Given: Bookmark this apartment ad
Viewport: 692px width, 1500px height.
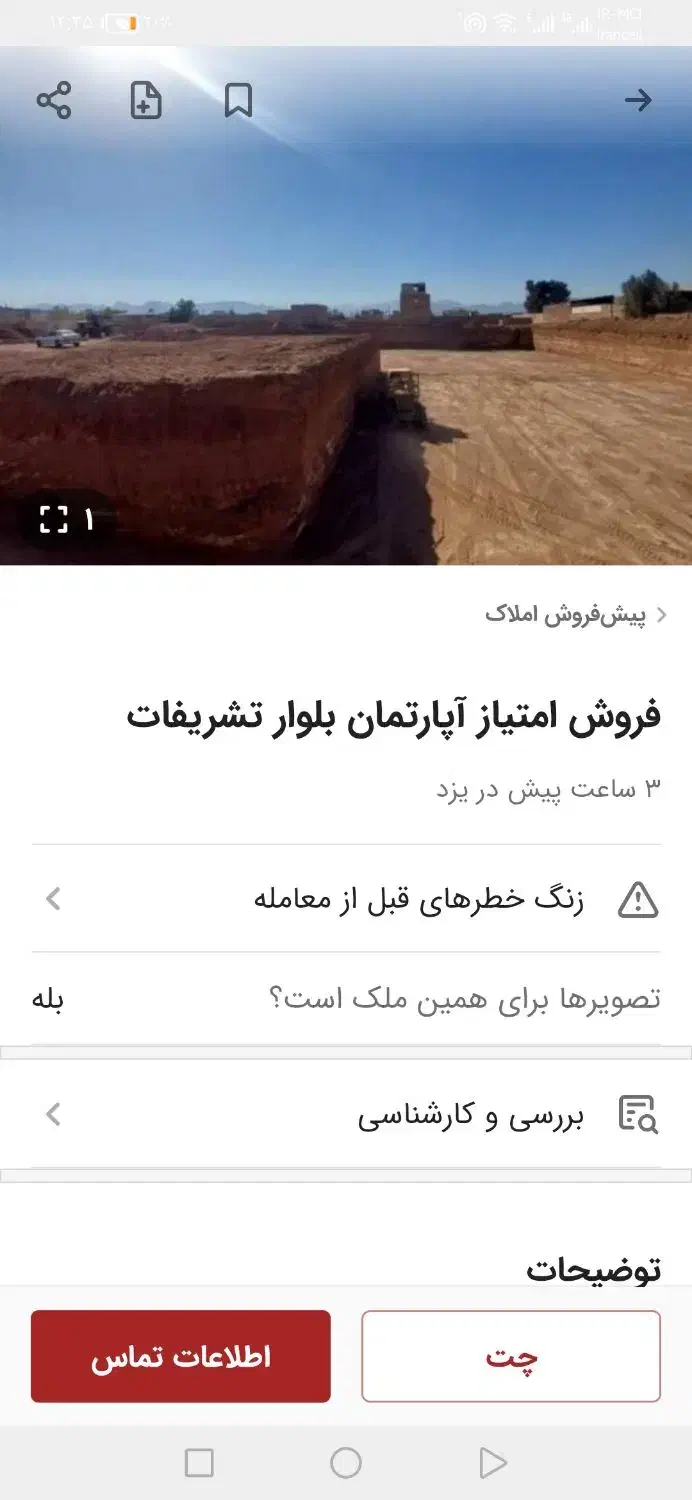Looking at the screenshot, I should click(238, 101).
